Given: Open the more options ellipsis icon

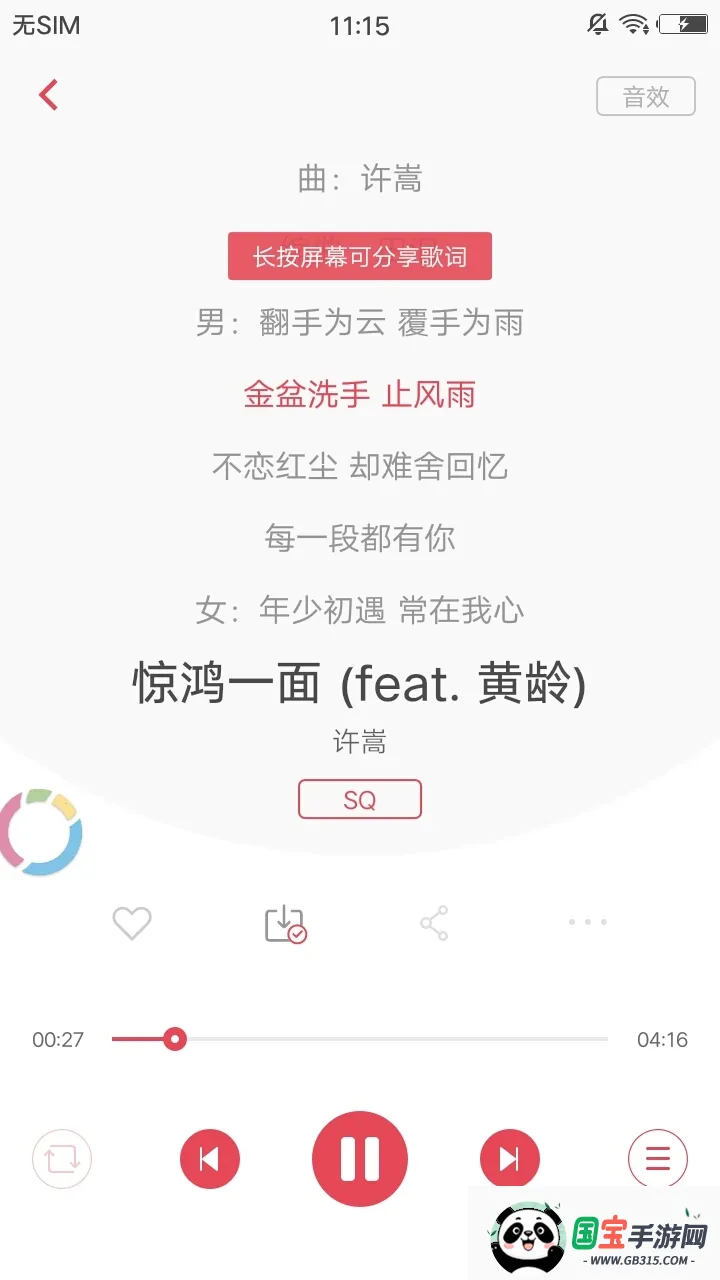Looking at the screenshot, I should click(x=587, y=922).
